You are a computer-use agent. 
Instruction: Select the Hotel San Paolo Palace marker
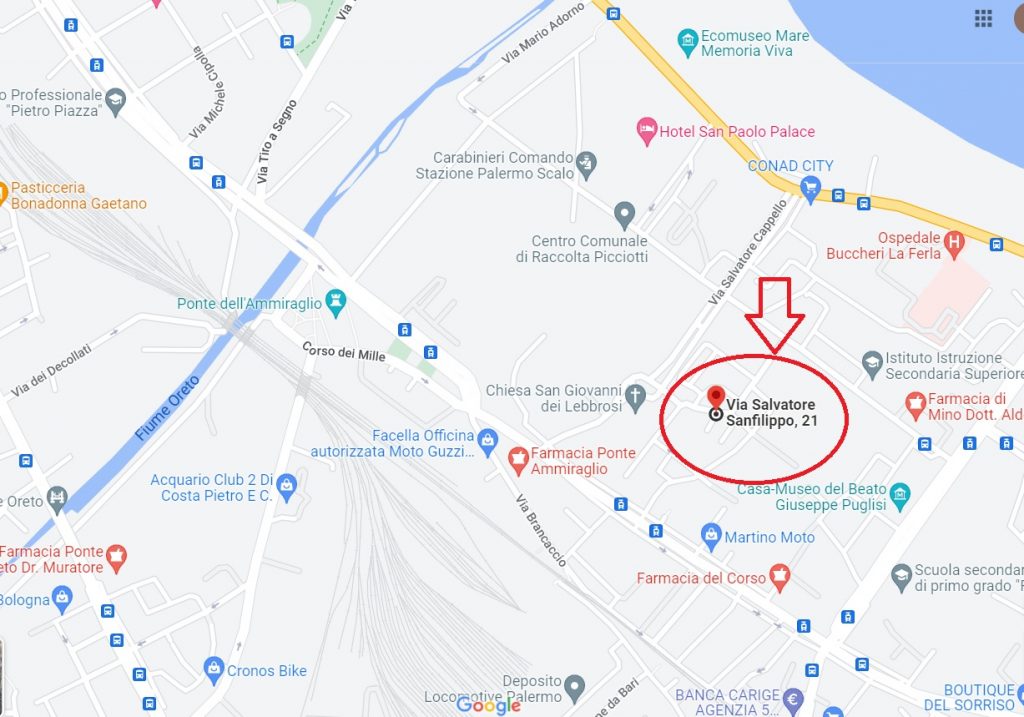[648, 131]
